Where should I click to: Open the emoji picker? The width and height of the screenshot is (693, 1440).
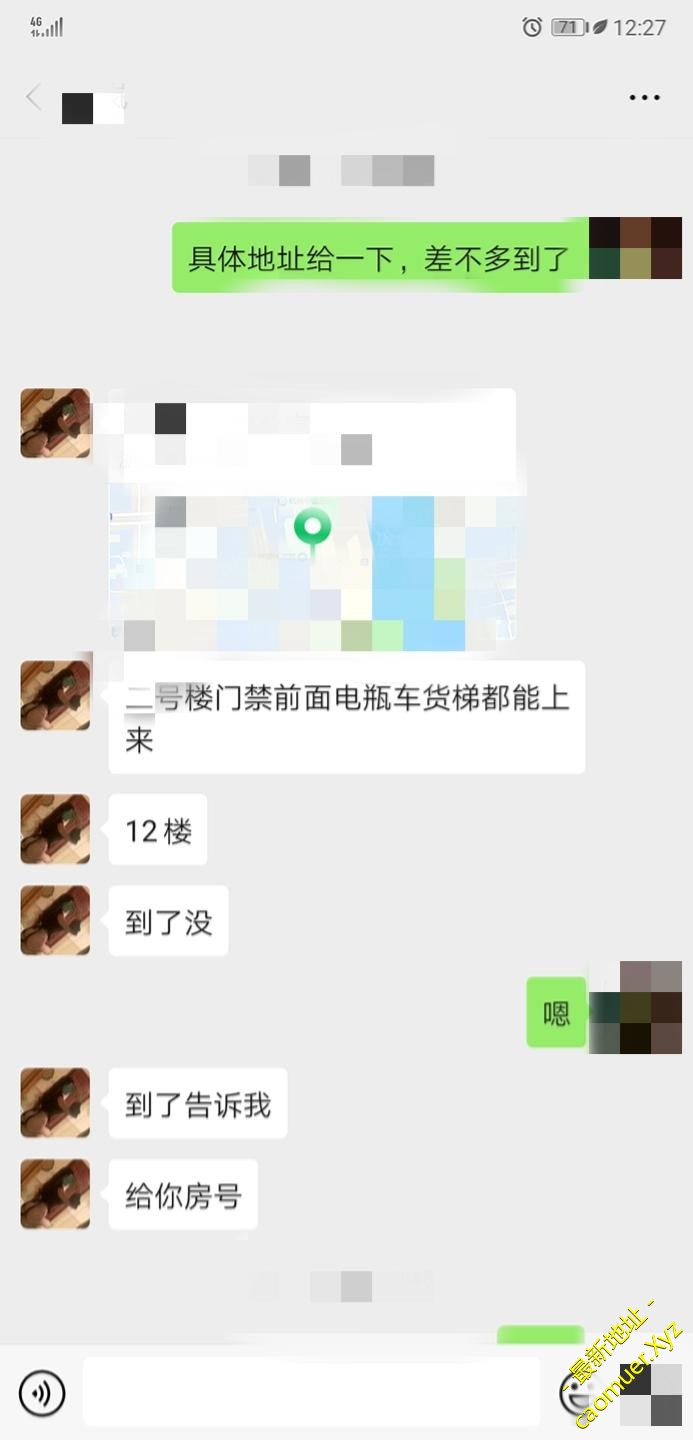click(x=577, y=1391)
